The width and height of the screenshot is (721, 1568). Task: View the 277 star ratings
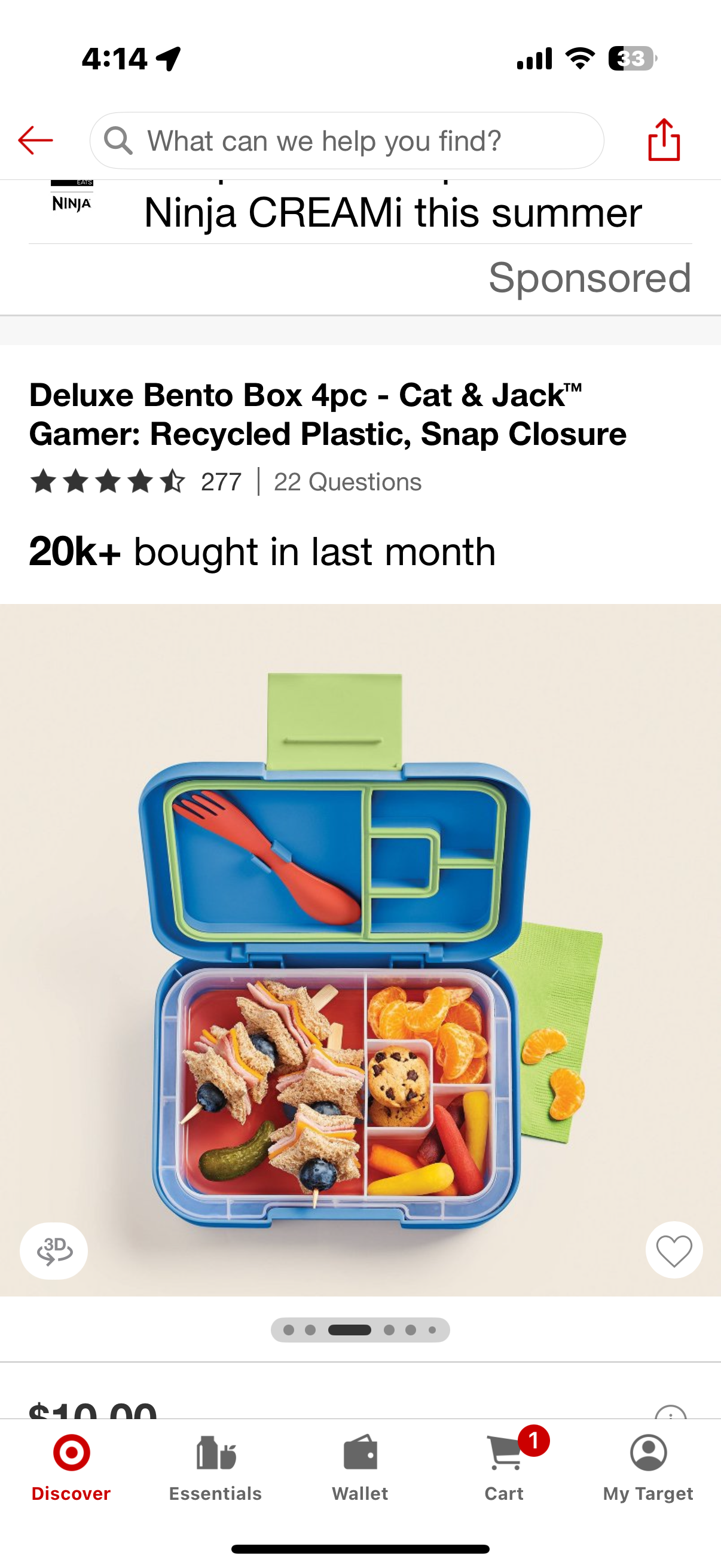pos(135,482)
